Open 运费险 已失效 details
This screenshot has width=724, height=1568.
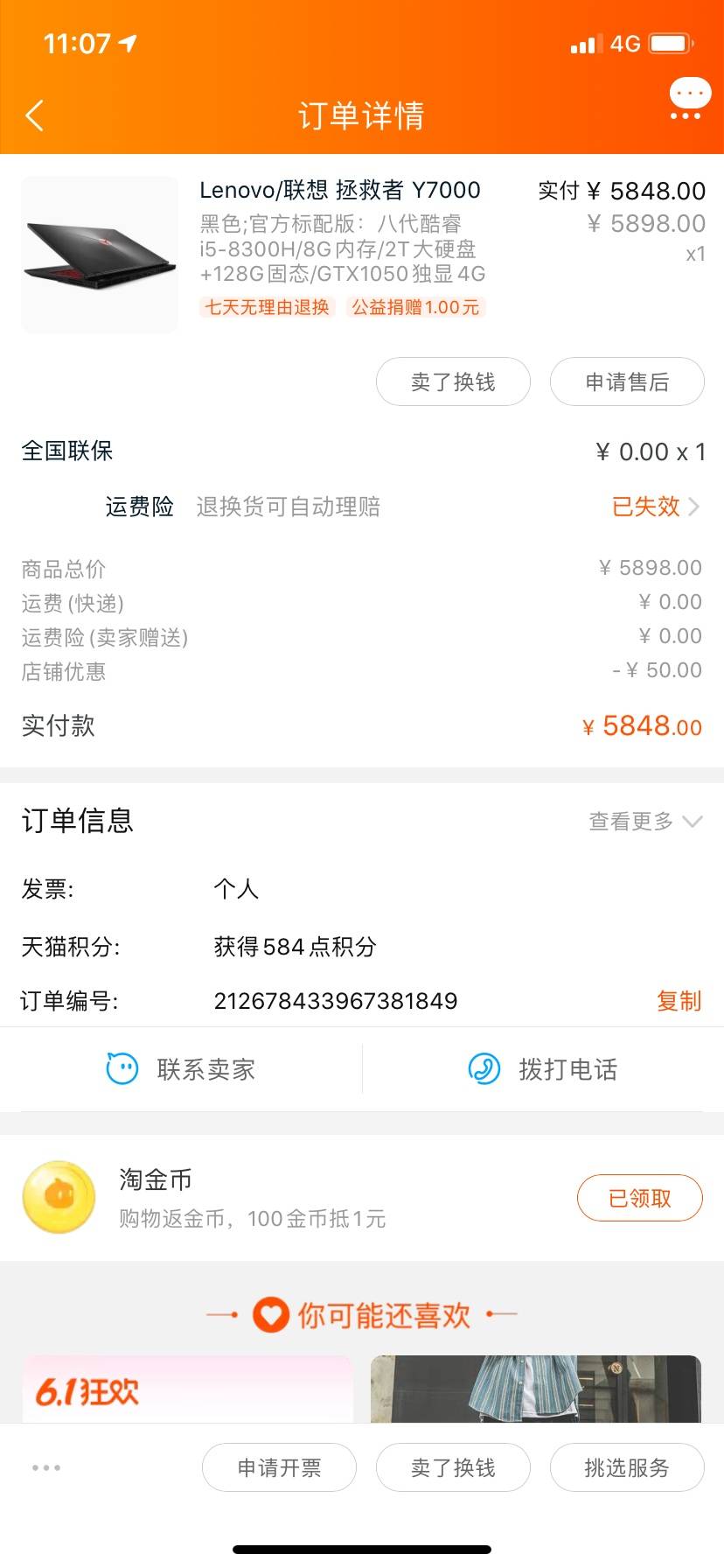pos(656,507)
